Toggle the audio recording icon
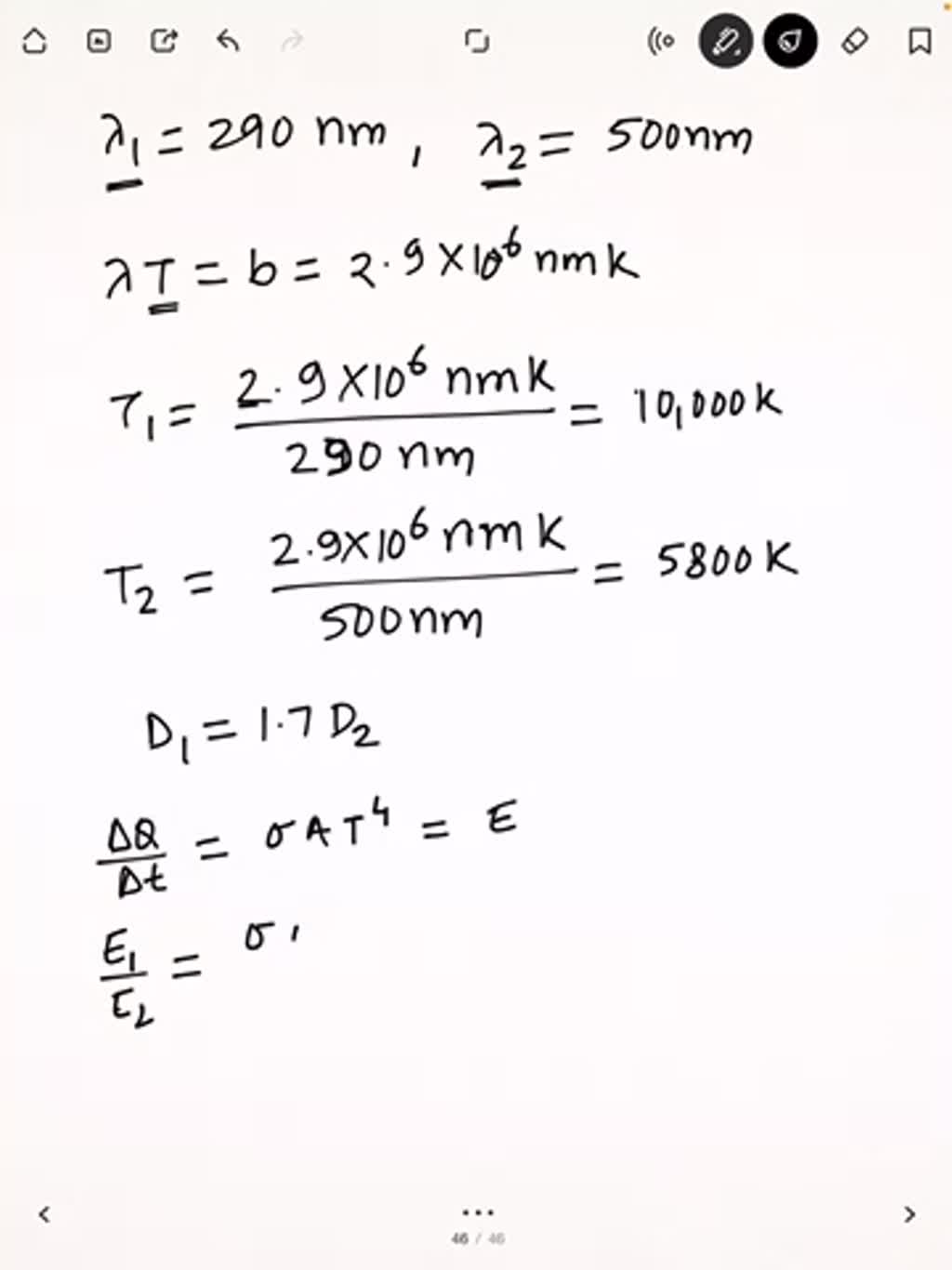The height and width of the screenshot is (1270, 952). coord(661,41)
